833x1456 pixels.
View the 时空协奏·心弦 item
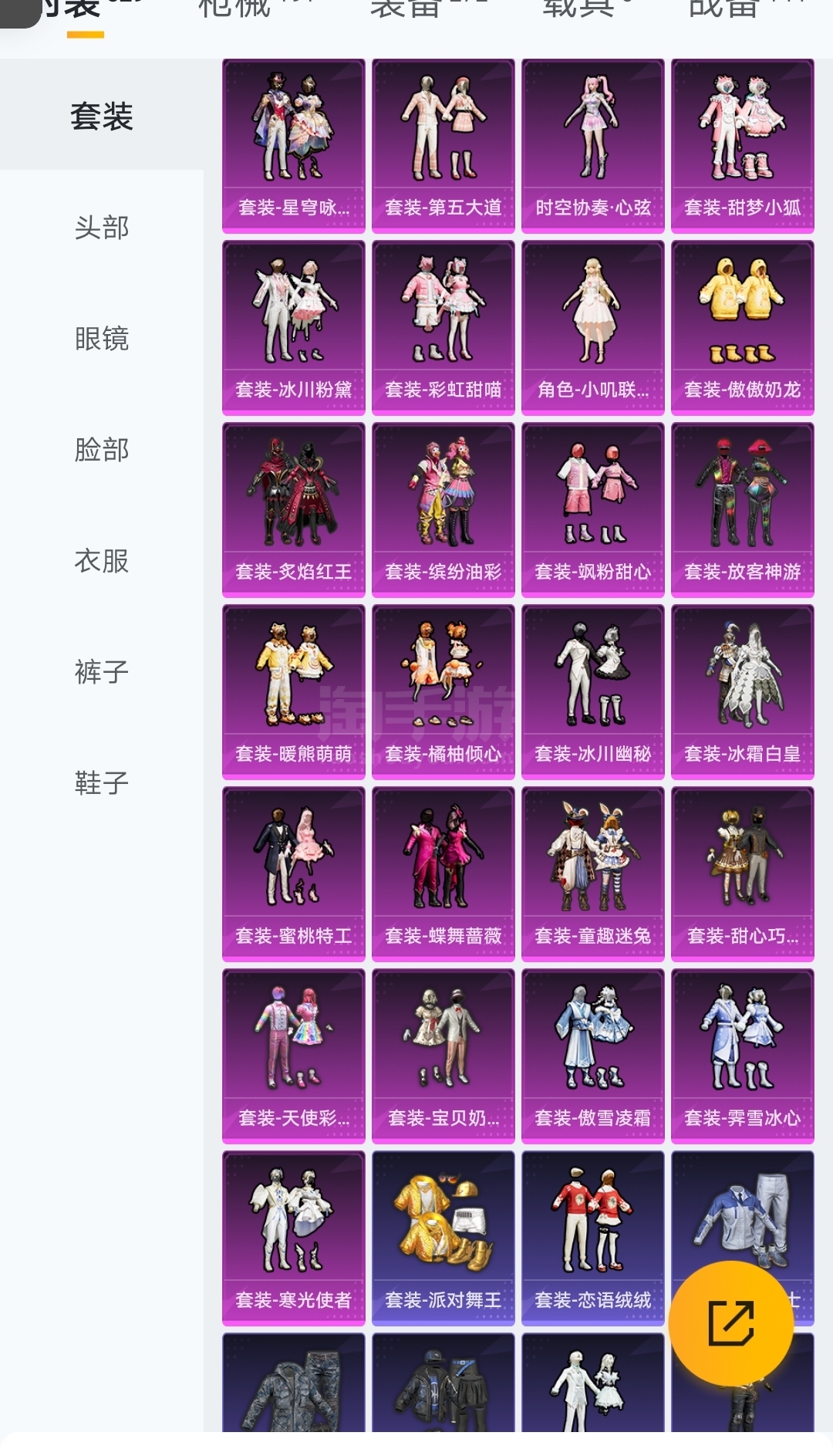(x=592, y=146)
